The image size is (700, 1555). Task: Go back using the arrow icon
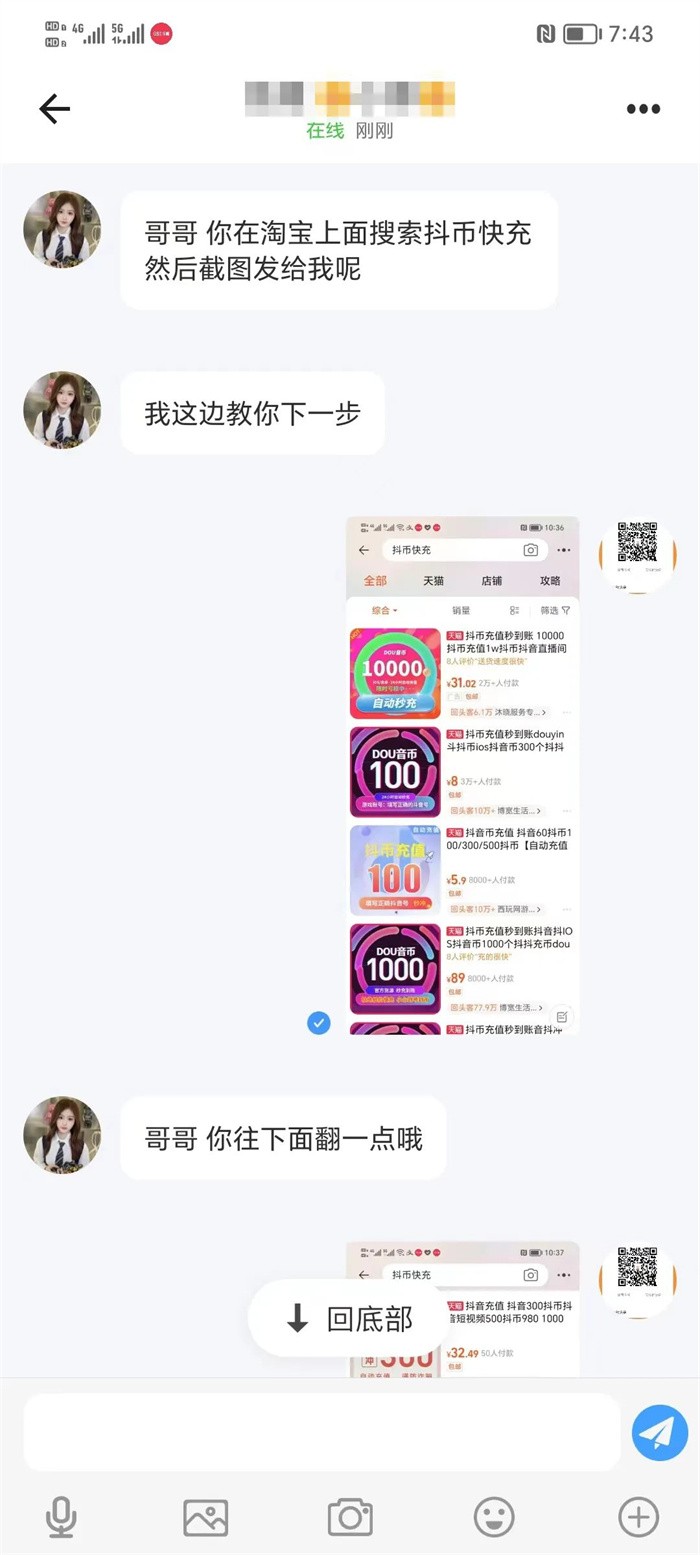[55, 109]
